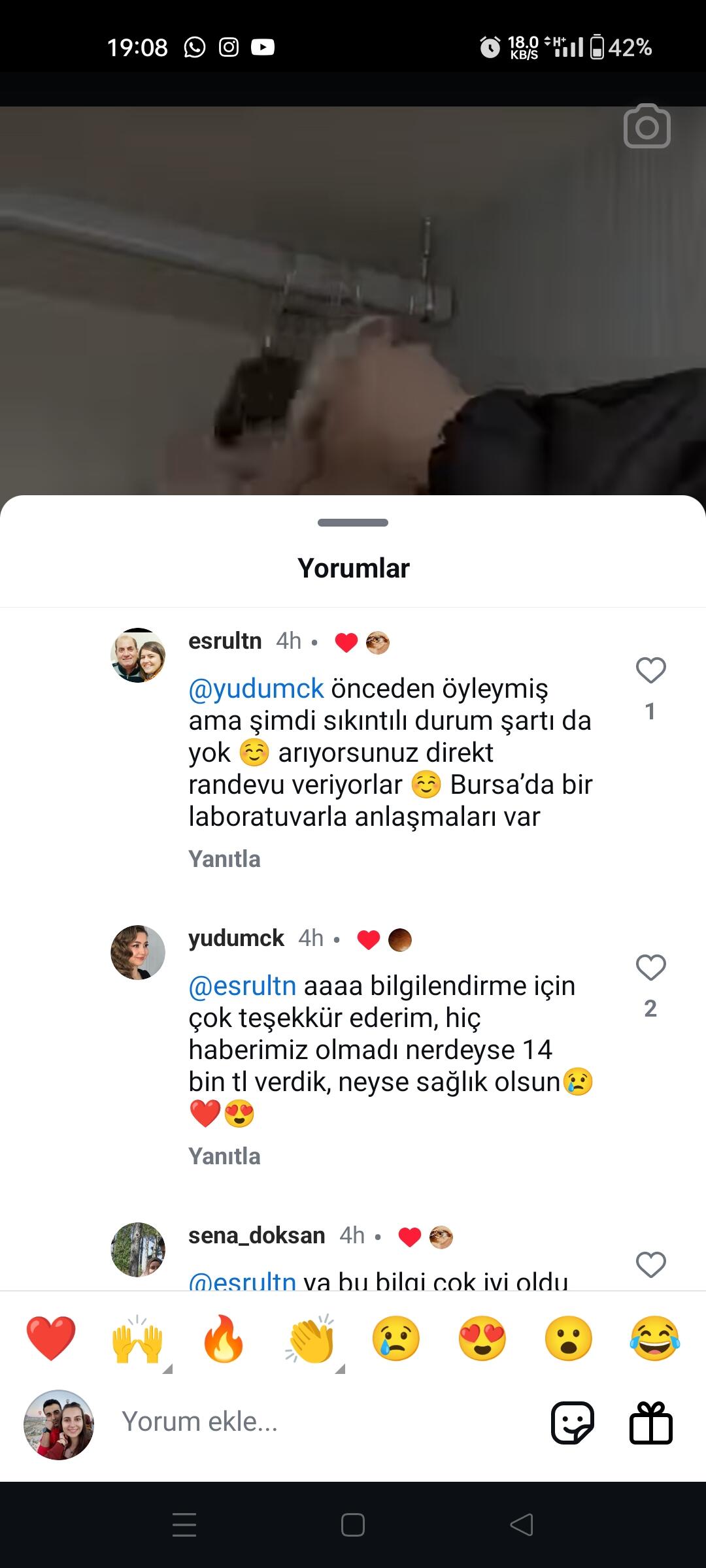Open the gift icon beside comment box
The height and width of the screenshot is (1568, 706).
point(651,1422)
